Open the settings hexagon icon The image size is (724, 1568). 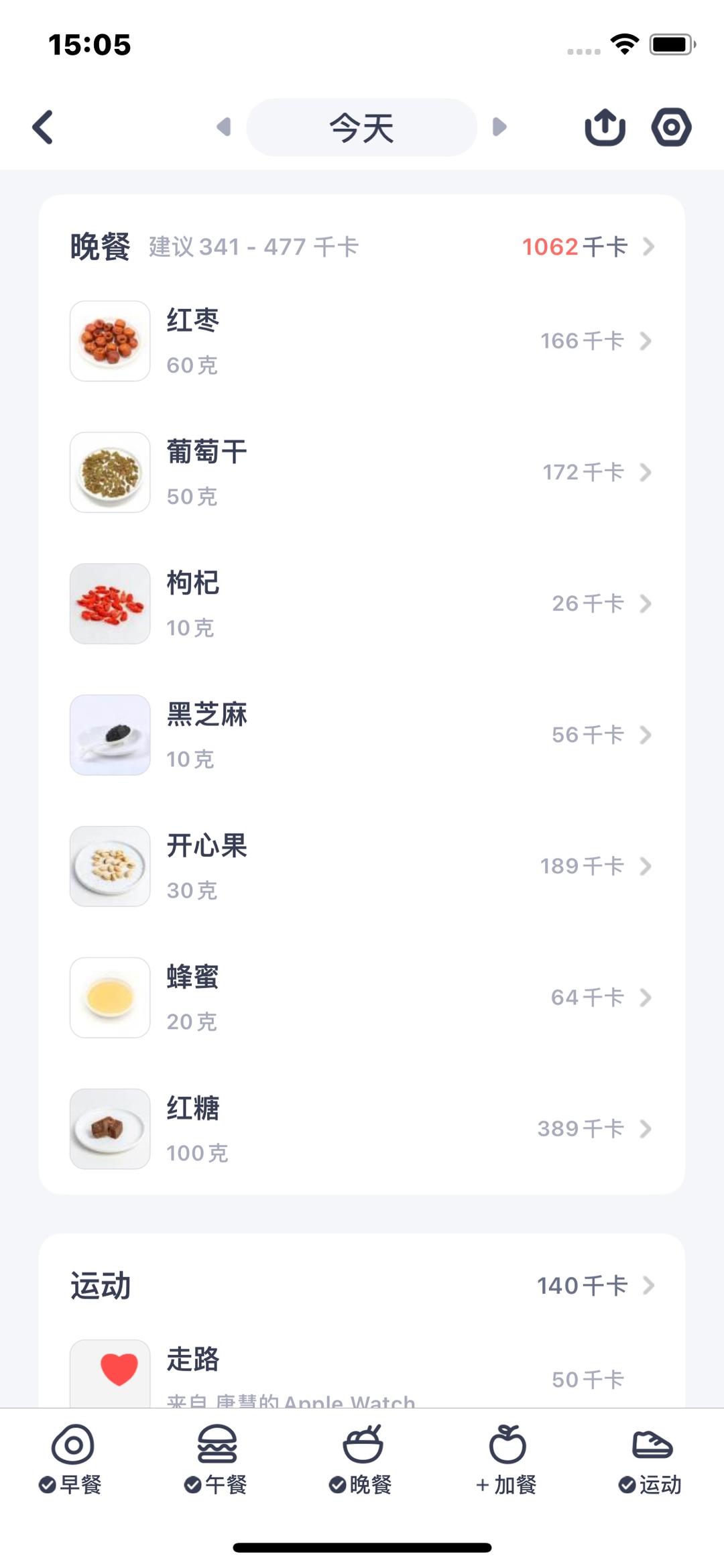point(671,127)
